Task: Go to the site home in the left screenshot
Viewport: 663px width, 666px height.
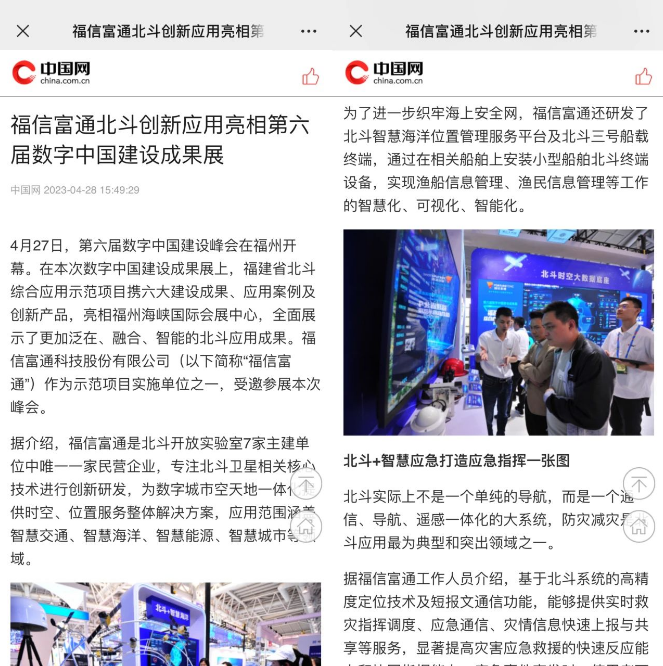Action: coord(306,526)
